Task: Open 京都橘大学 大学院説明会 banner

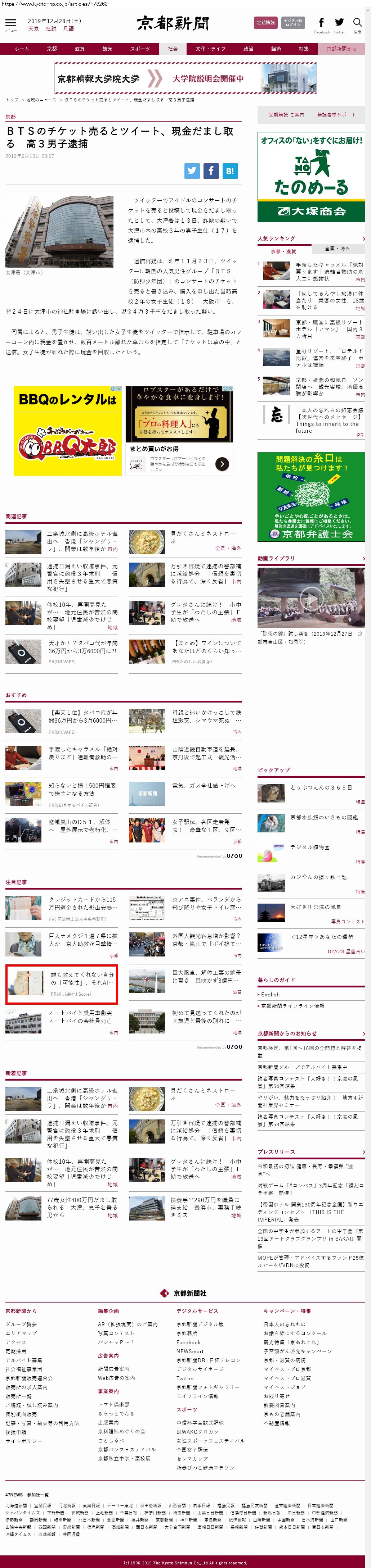Action: (184, 78)
